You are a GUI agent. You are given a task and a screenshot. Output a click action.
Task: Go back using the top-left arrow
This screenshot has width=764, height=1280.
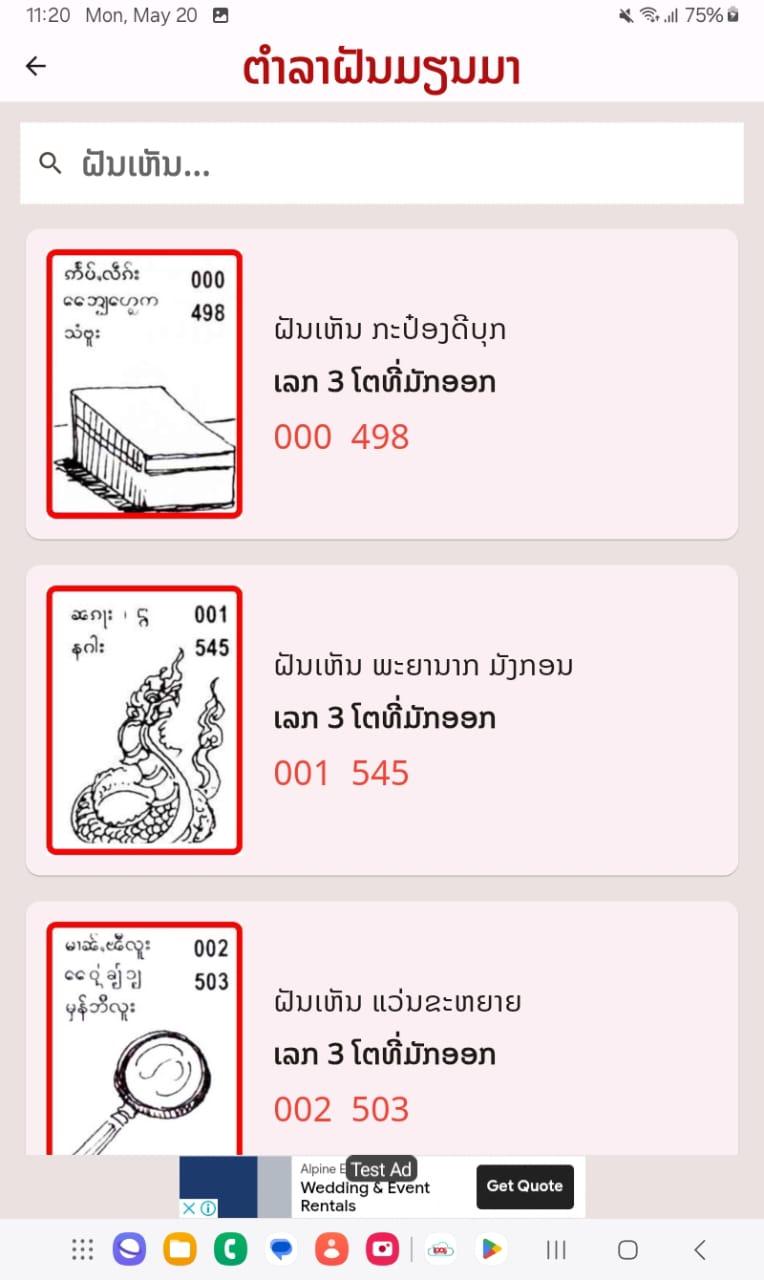(x=36, y=66)
